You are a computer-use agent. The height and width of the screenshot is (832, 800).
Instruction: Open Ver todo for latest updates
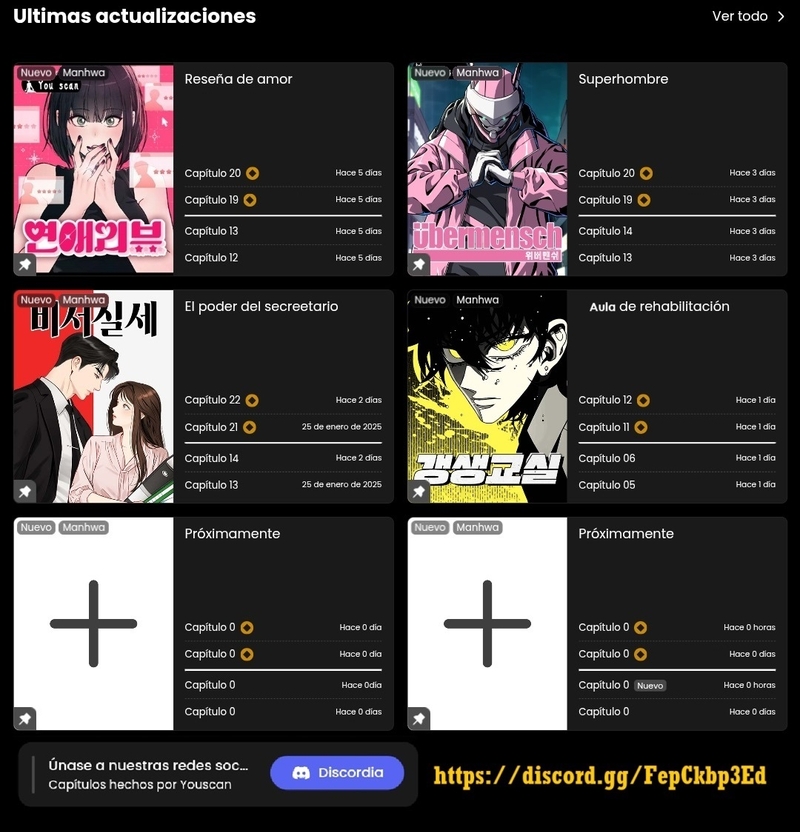748,16
